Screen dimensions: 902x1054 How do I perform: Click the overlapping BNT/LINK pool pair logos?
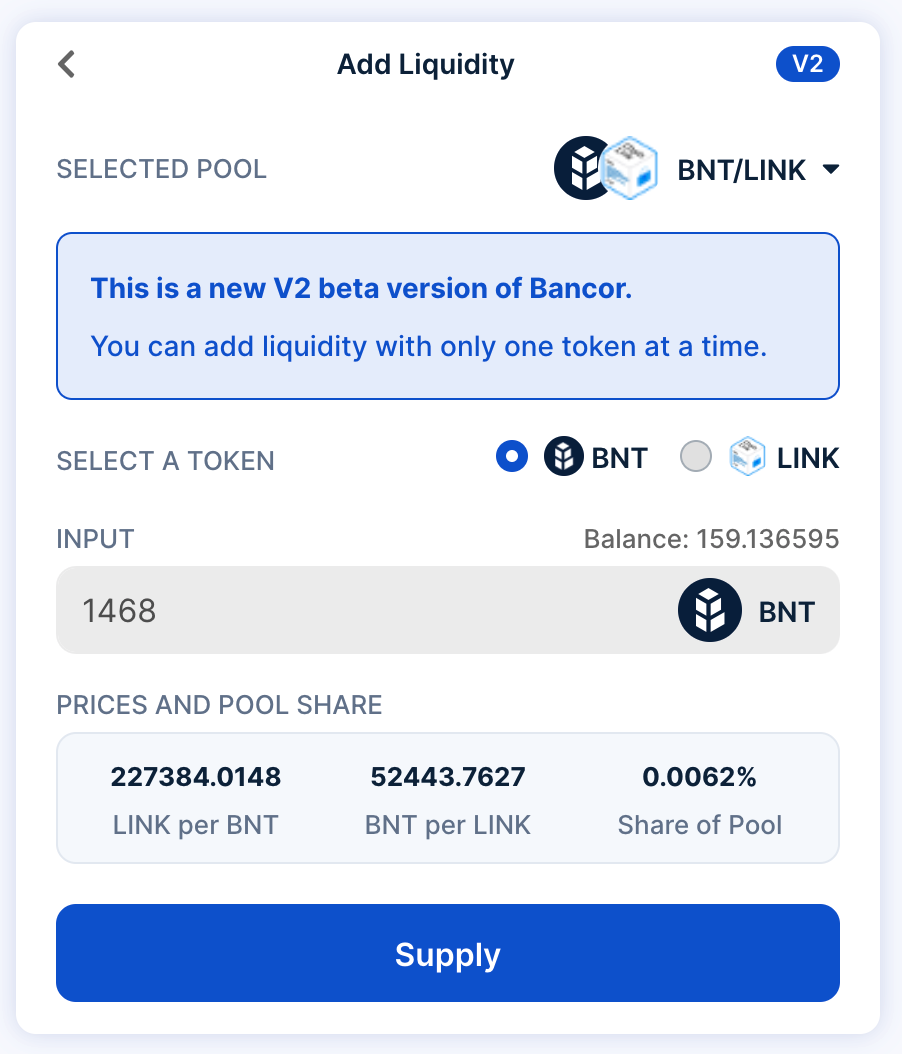[605, 168]
